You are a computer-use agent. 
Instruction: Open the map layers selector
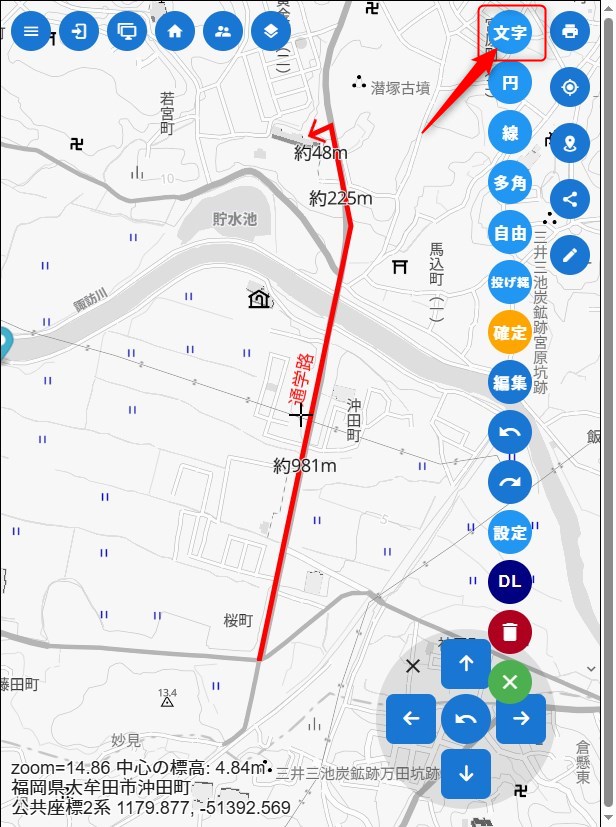pyautogui.click(x=271, y=31)
